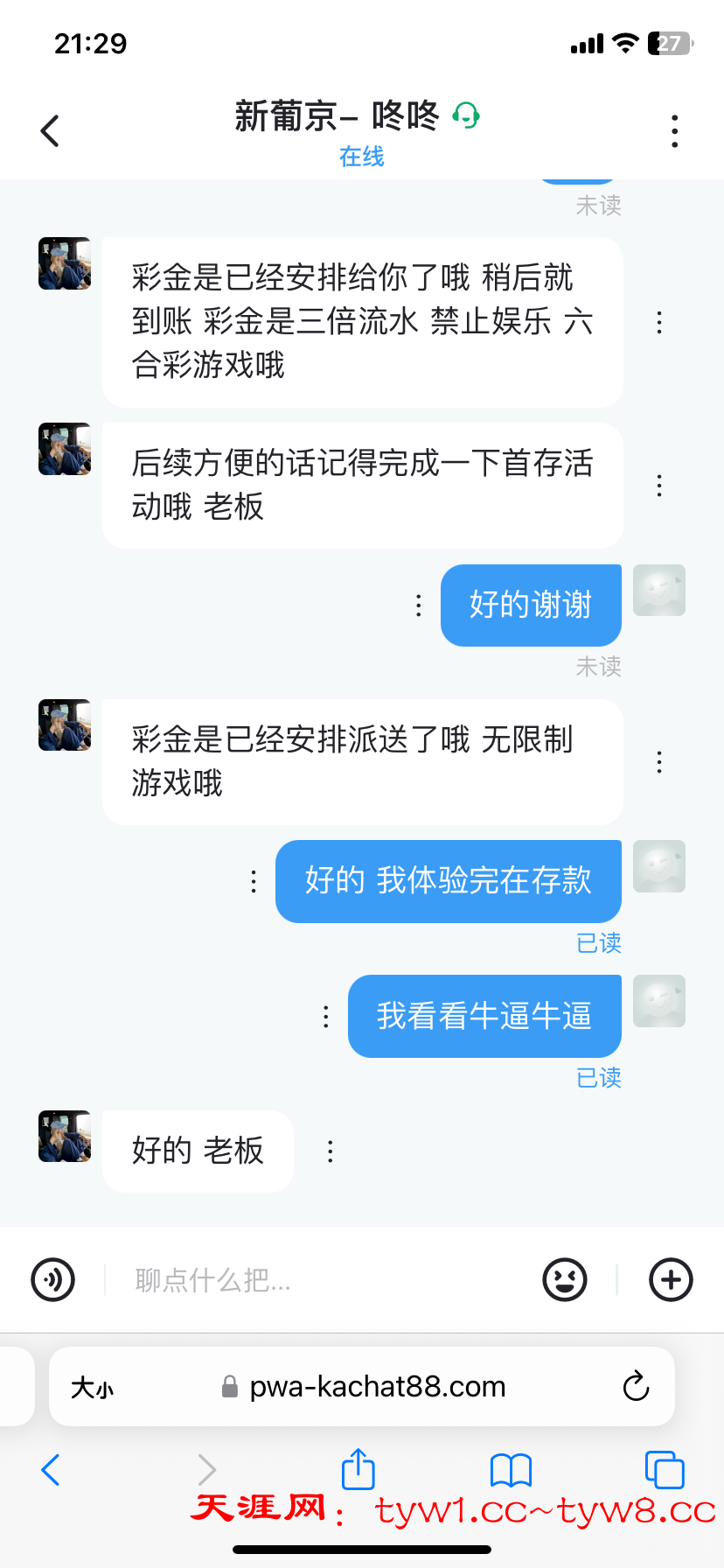The width and height of the screenshot is (724, 1568).
Task: Open the emoji picker
Action: tap(565, 1280)
